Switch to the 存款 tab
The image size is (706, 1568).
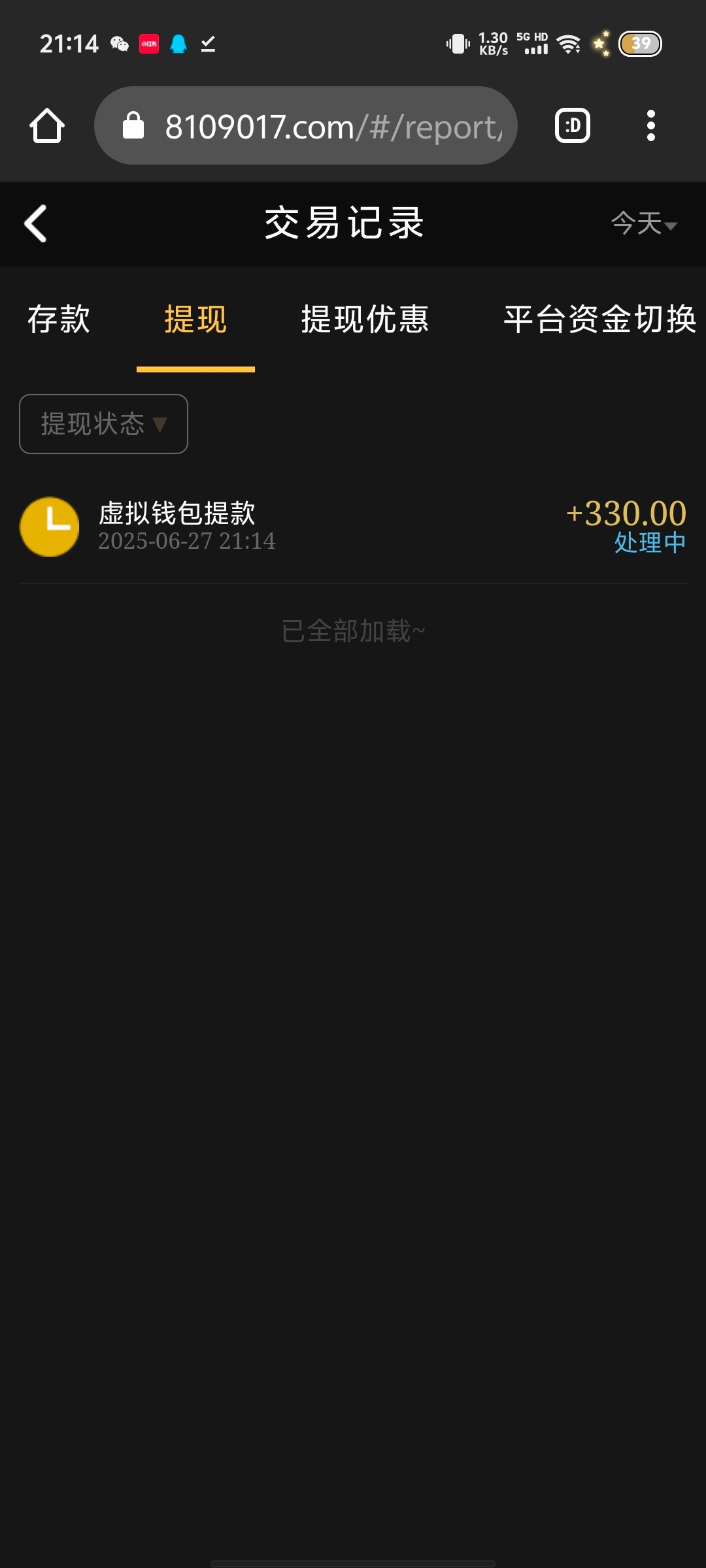point(59,319)
